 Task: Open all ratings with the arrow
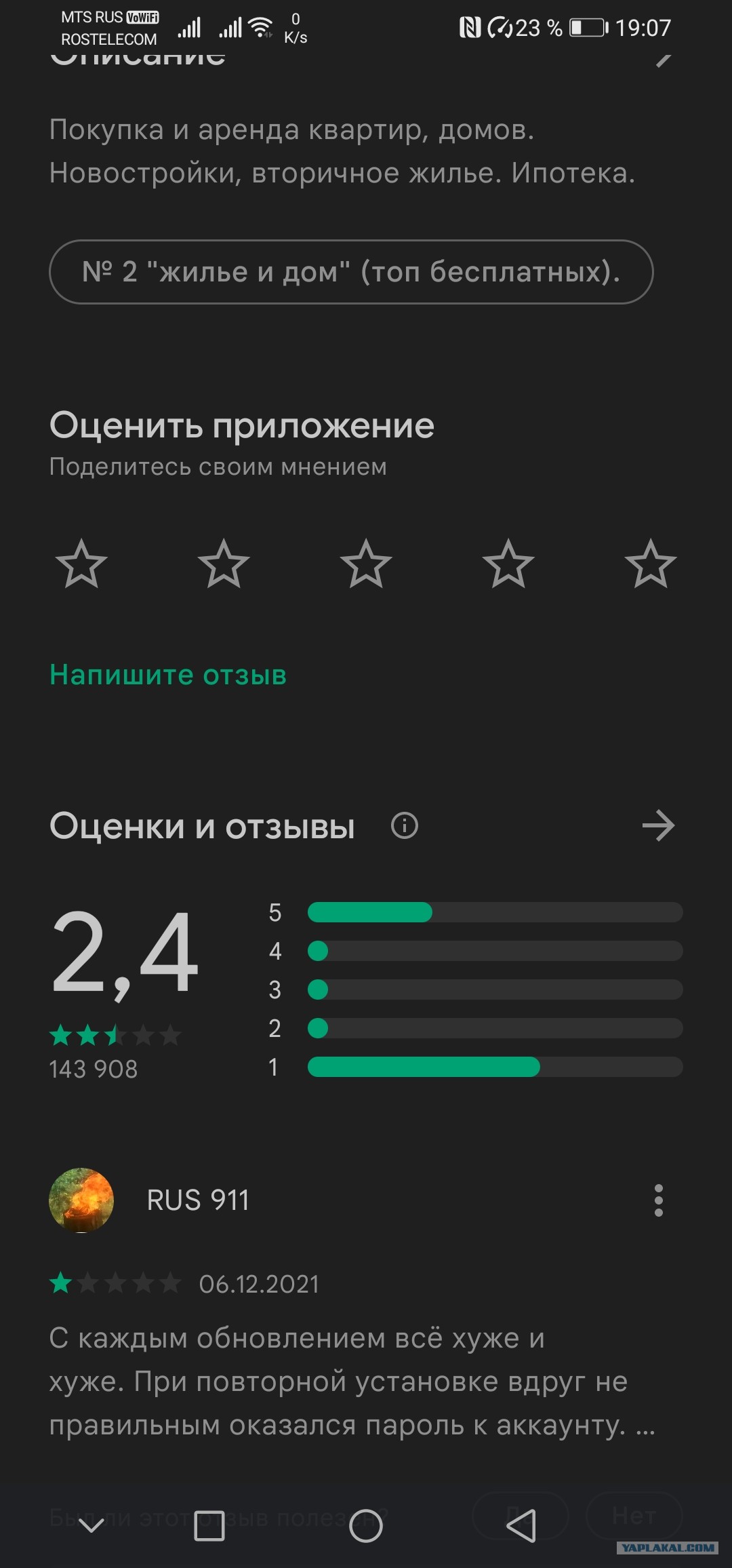(x=658, y=826)
